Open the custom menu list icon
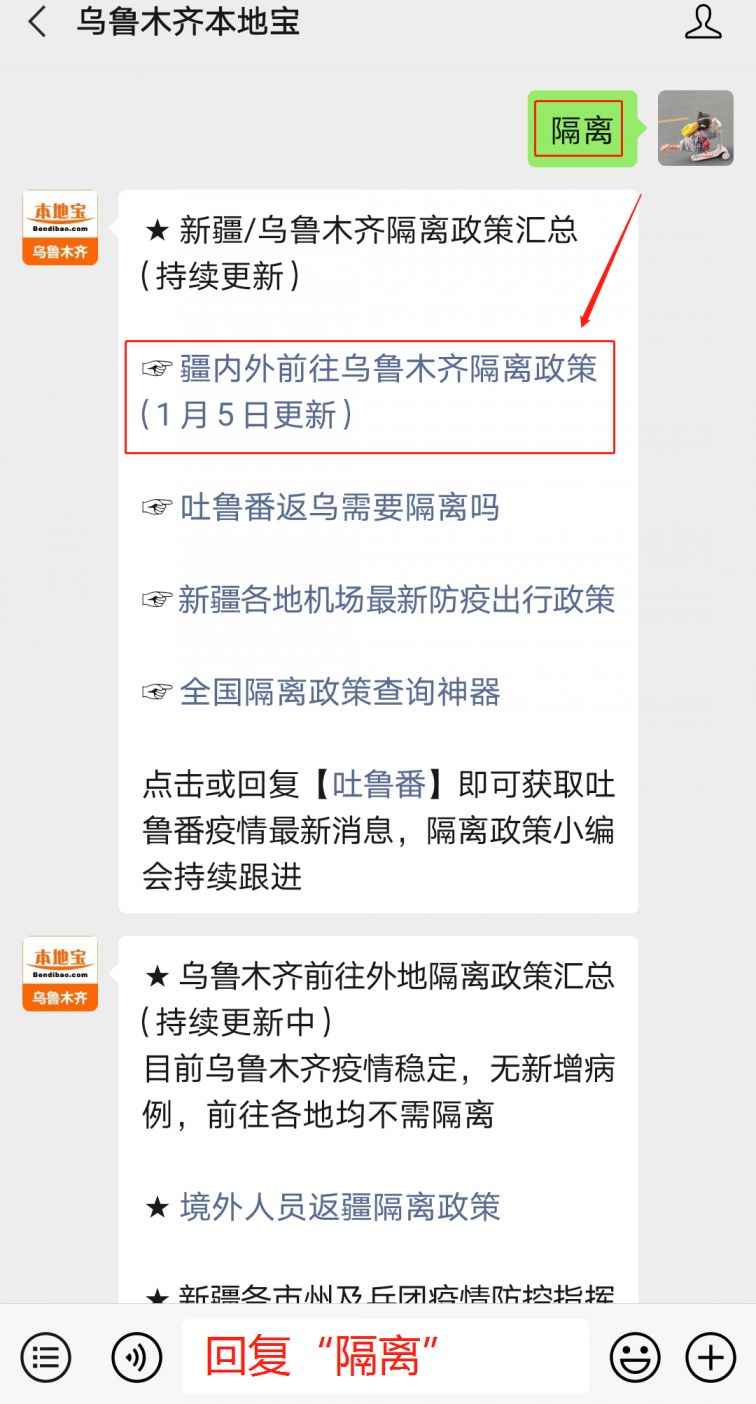 point(45,1357)
